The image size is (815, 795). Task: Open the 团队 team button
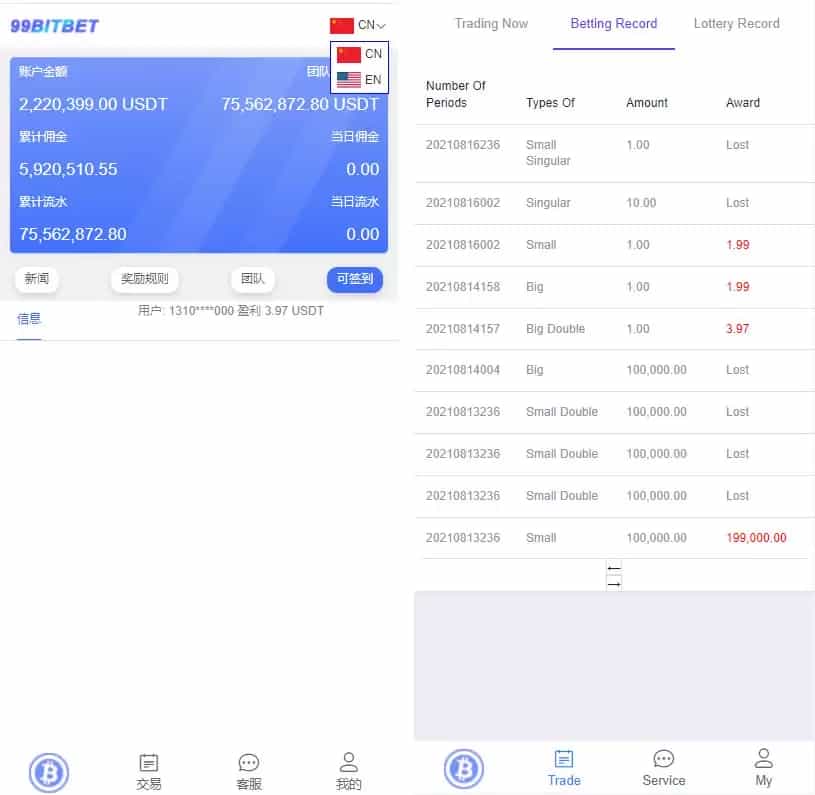tap(252, 279)
